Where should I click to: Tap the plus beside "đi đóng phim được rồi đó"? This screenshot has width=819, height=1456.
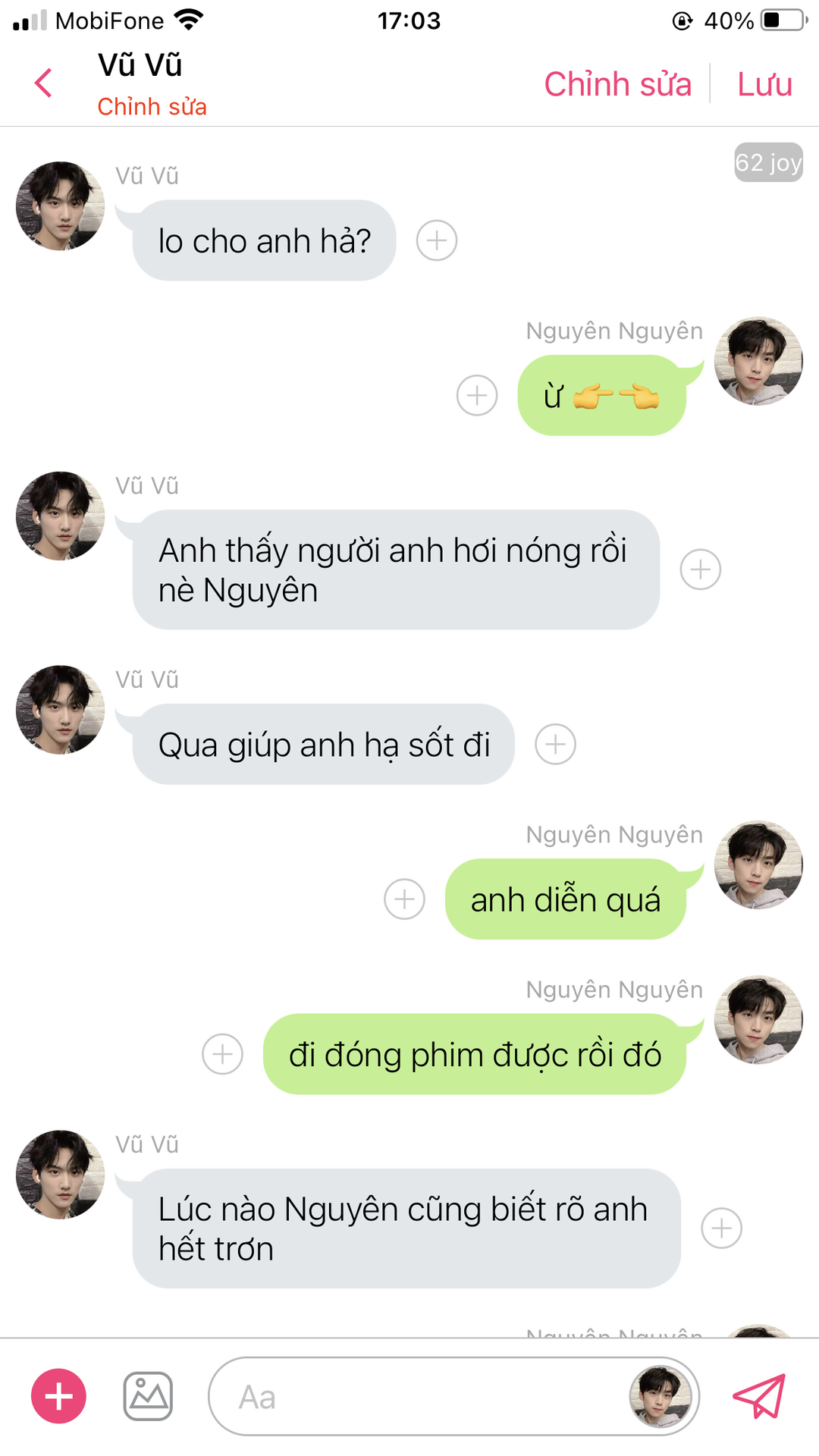[222, 1054]
